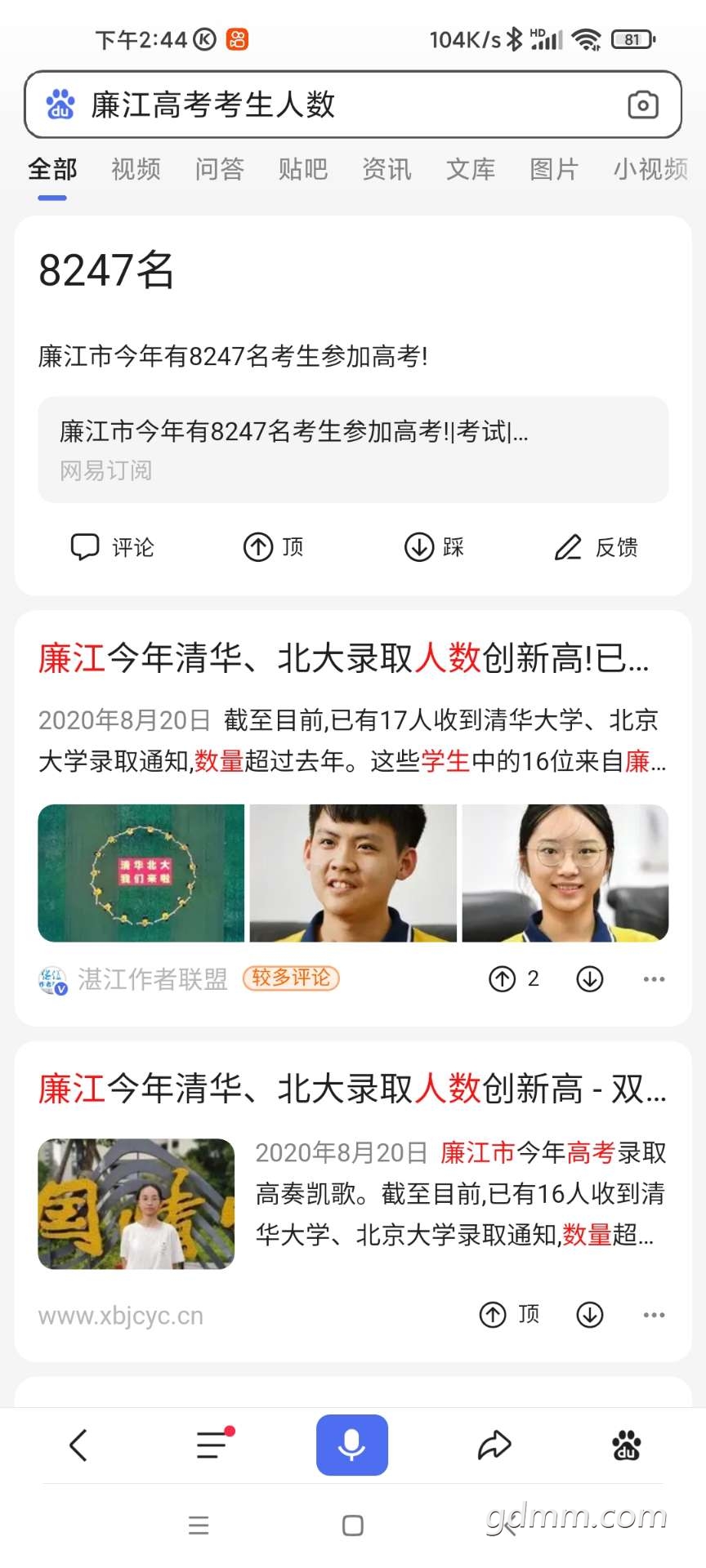
Task: Open the 网易订阅 source article card
Action: 353,449
